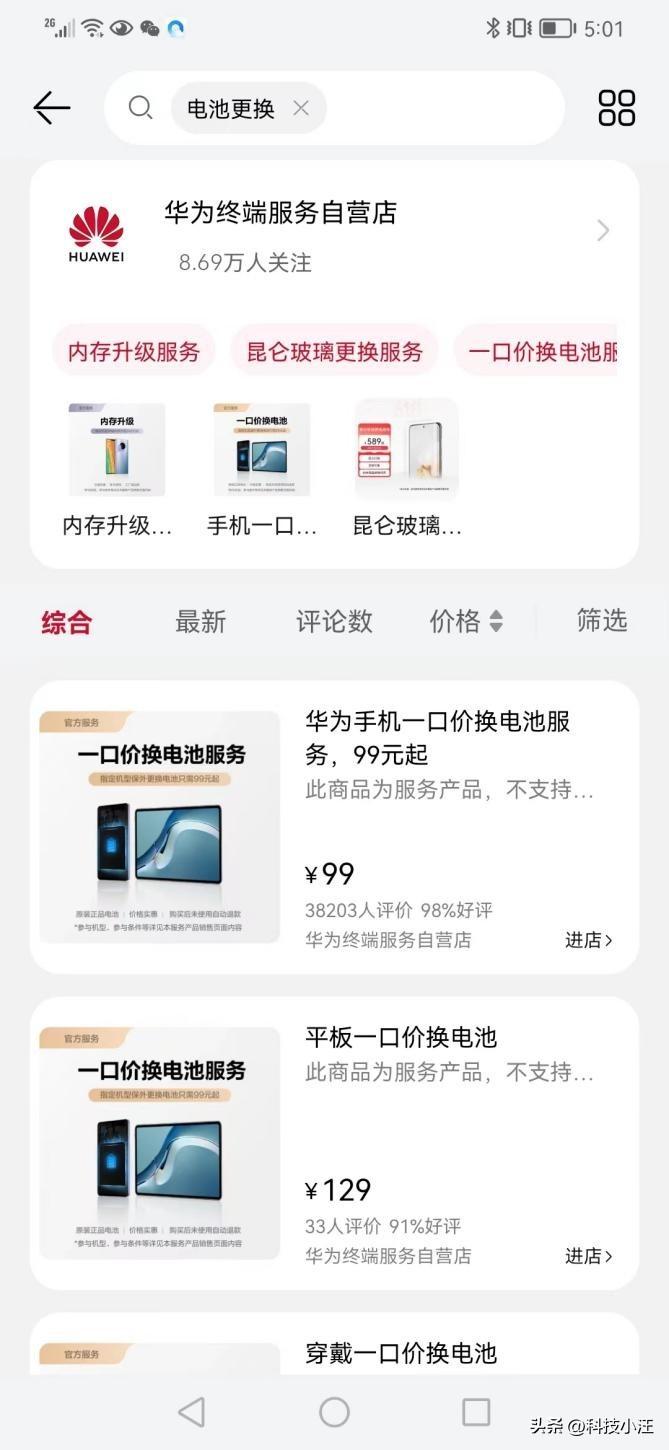Select the 内存升级服务 chip
This screenshot has height=1450, width=669.
133,351
